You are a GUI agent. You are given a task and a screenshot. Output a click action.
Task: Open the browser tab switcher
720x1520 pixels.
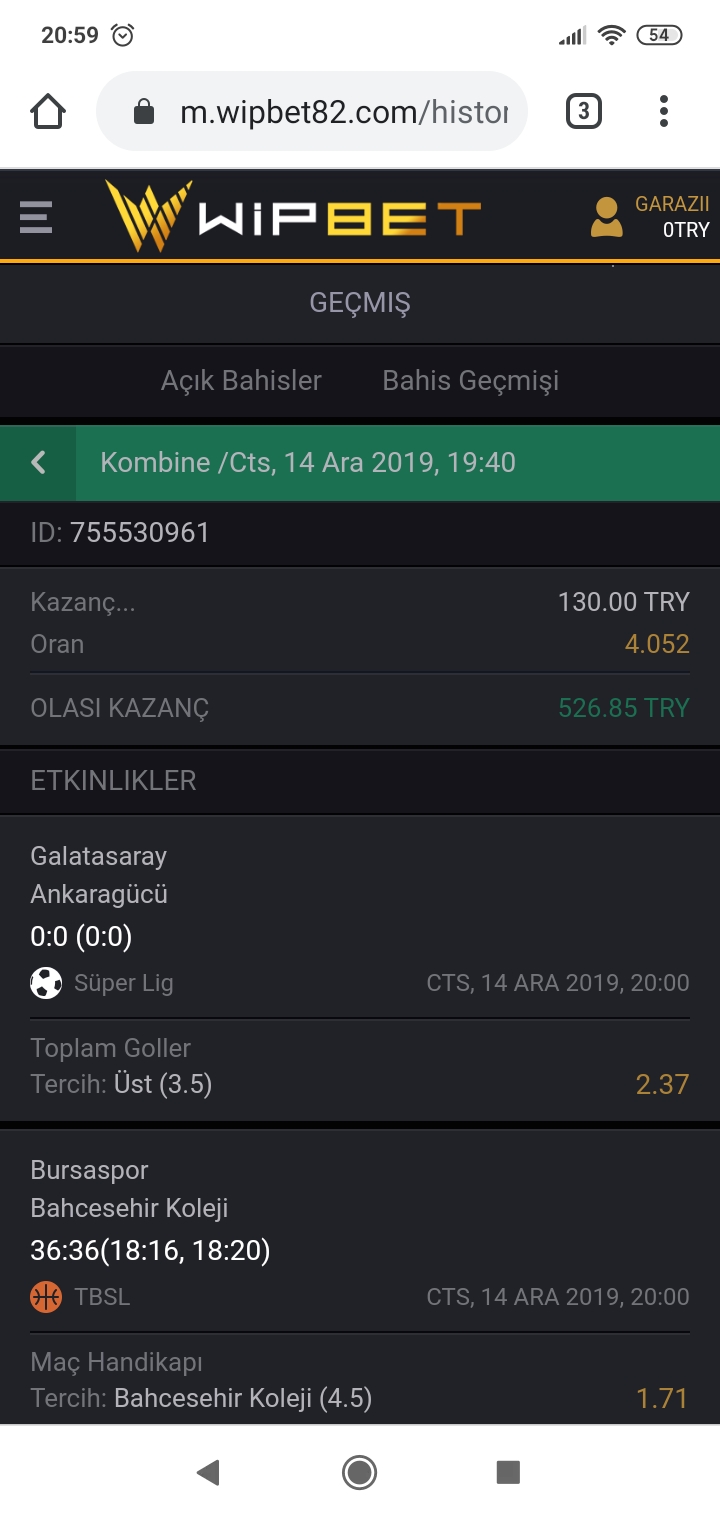[584, 111]
